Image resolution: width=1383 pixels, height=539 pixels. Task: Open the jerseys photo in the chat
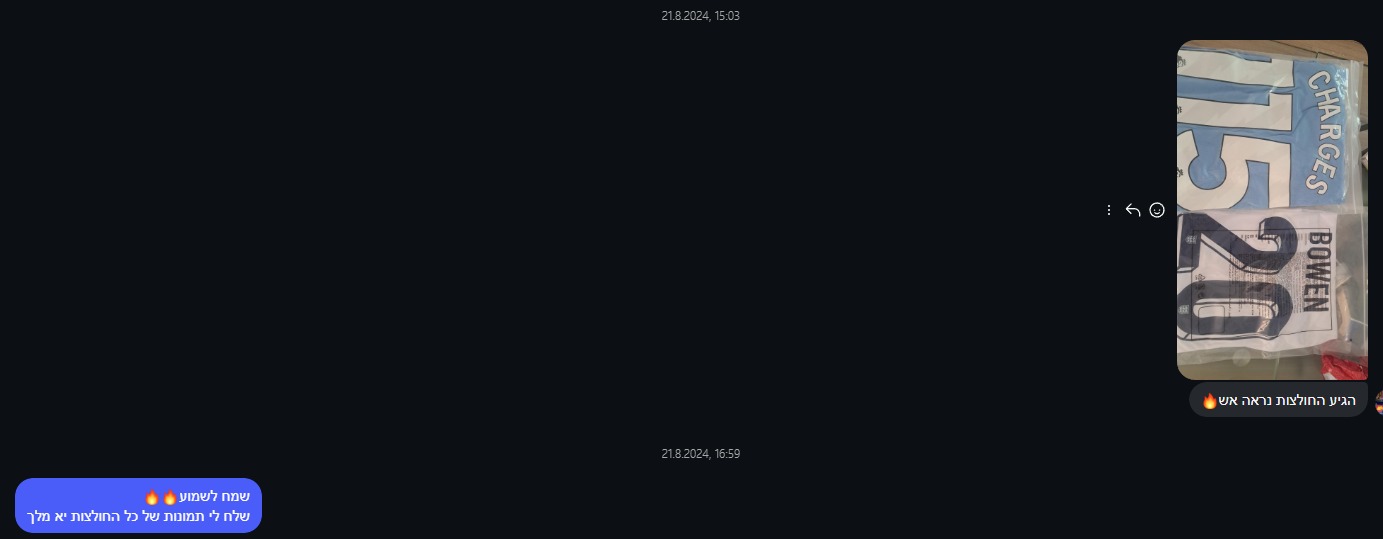point(1271,210)
